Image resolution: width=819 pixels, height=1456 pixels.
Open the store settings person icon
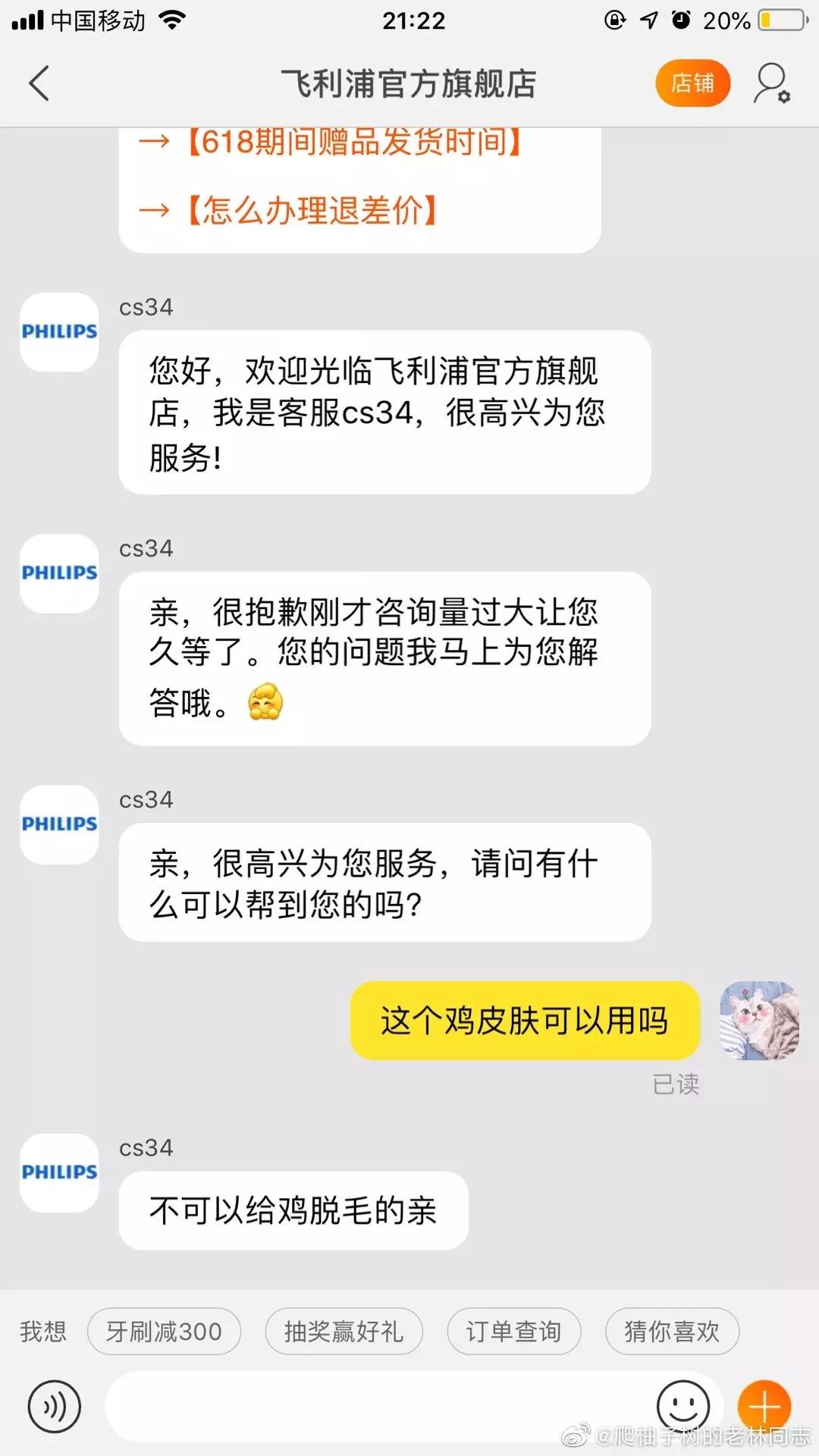[x=770, y=83]
